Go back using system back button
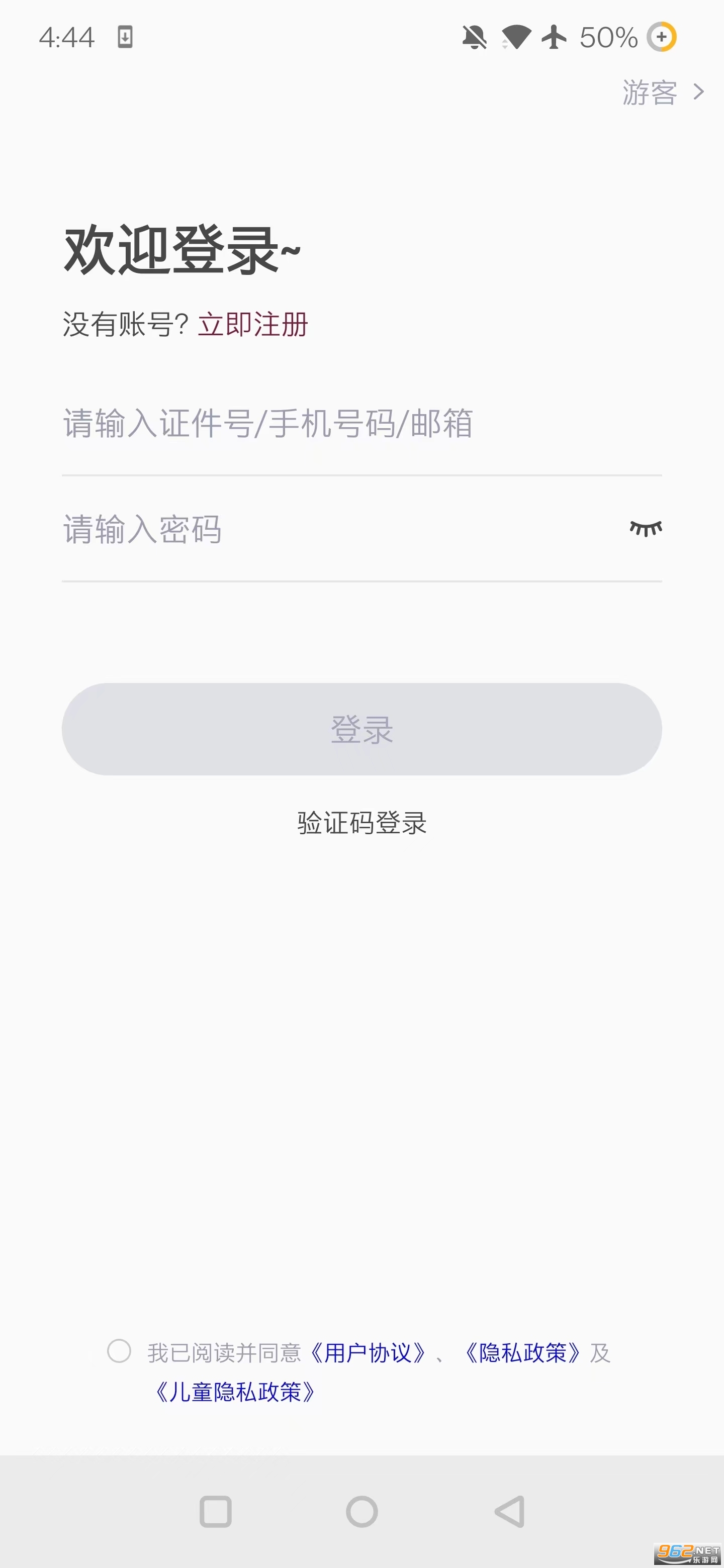The image size is (724, 1568). click(x=509, y=1511)
